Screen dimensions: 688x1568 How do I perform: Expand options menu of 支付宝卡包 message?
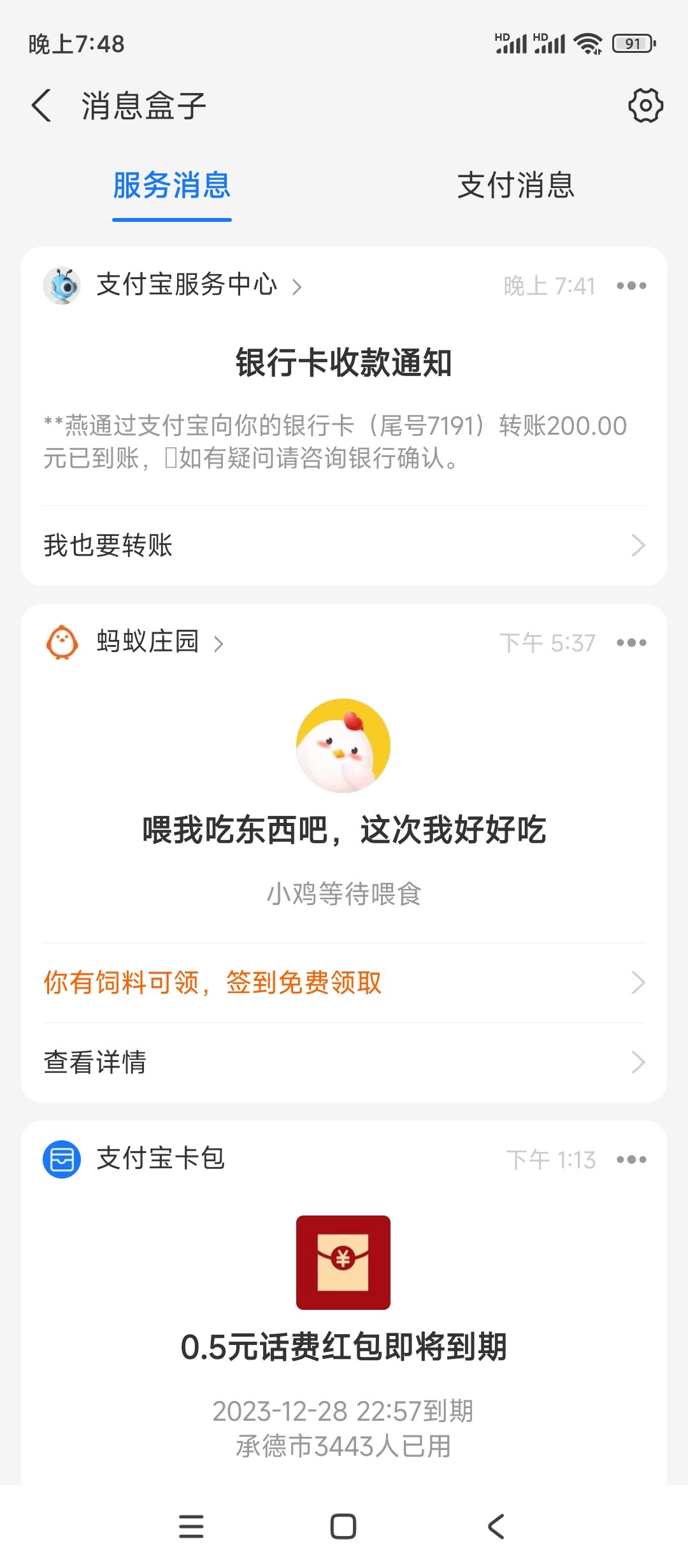[x=631, y=1159]
